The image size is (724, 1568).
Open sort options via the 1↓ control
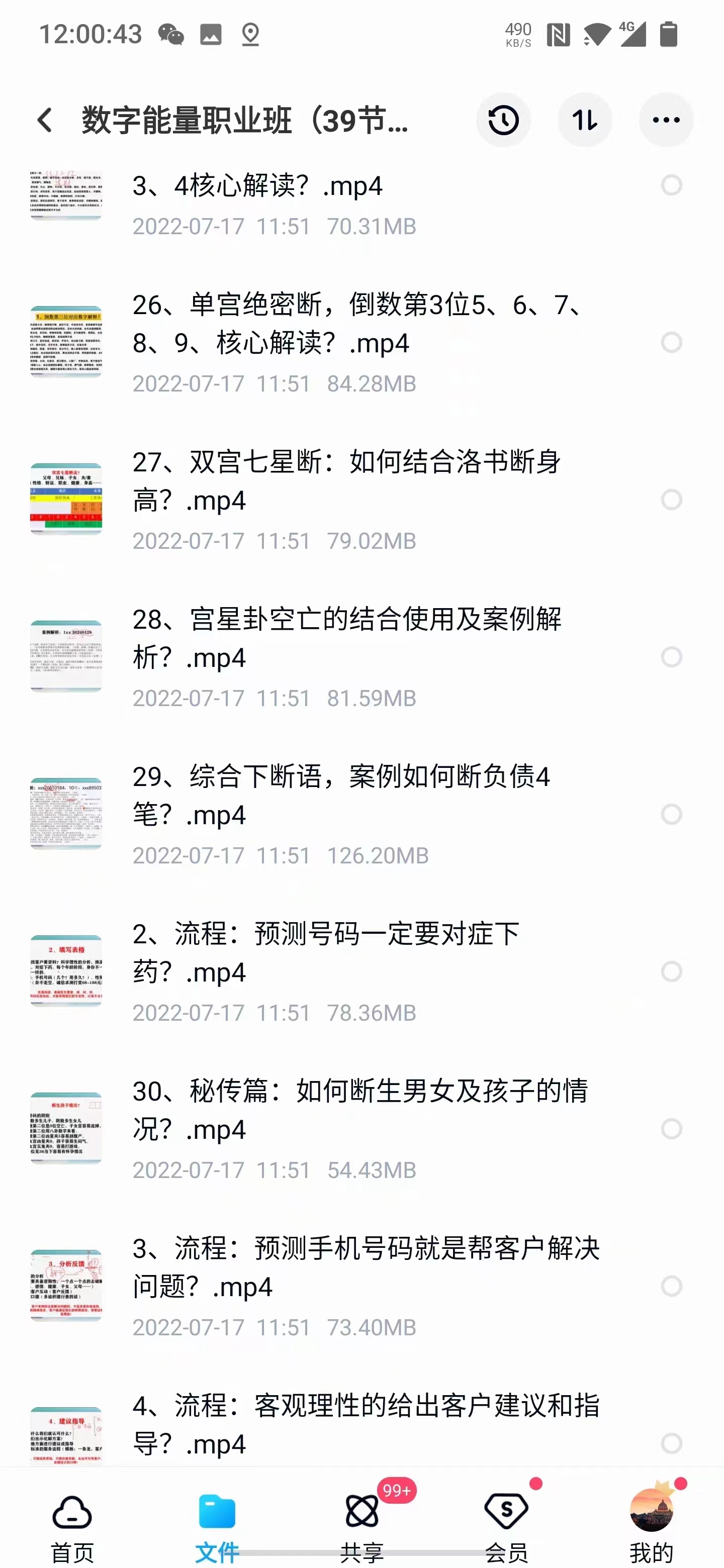click(585, 120)
